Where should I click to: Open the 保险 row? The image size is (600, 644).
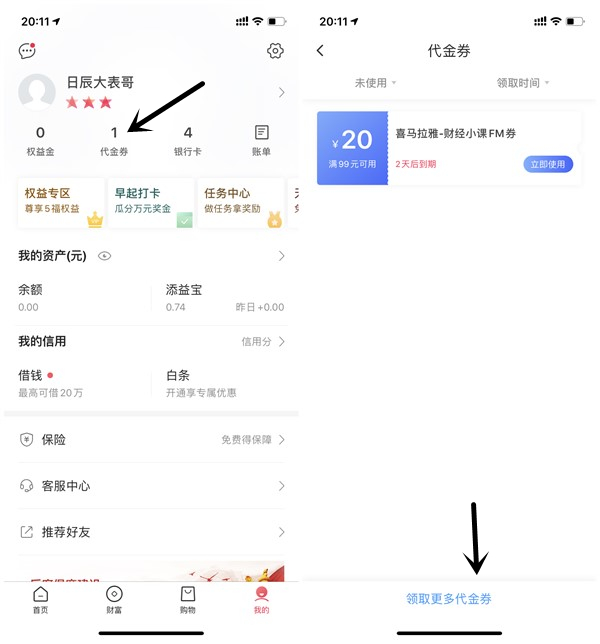[150, 440]
